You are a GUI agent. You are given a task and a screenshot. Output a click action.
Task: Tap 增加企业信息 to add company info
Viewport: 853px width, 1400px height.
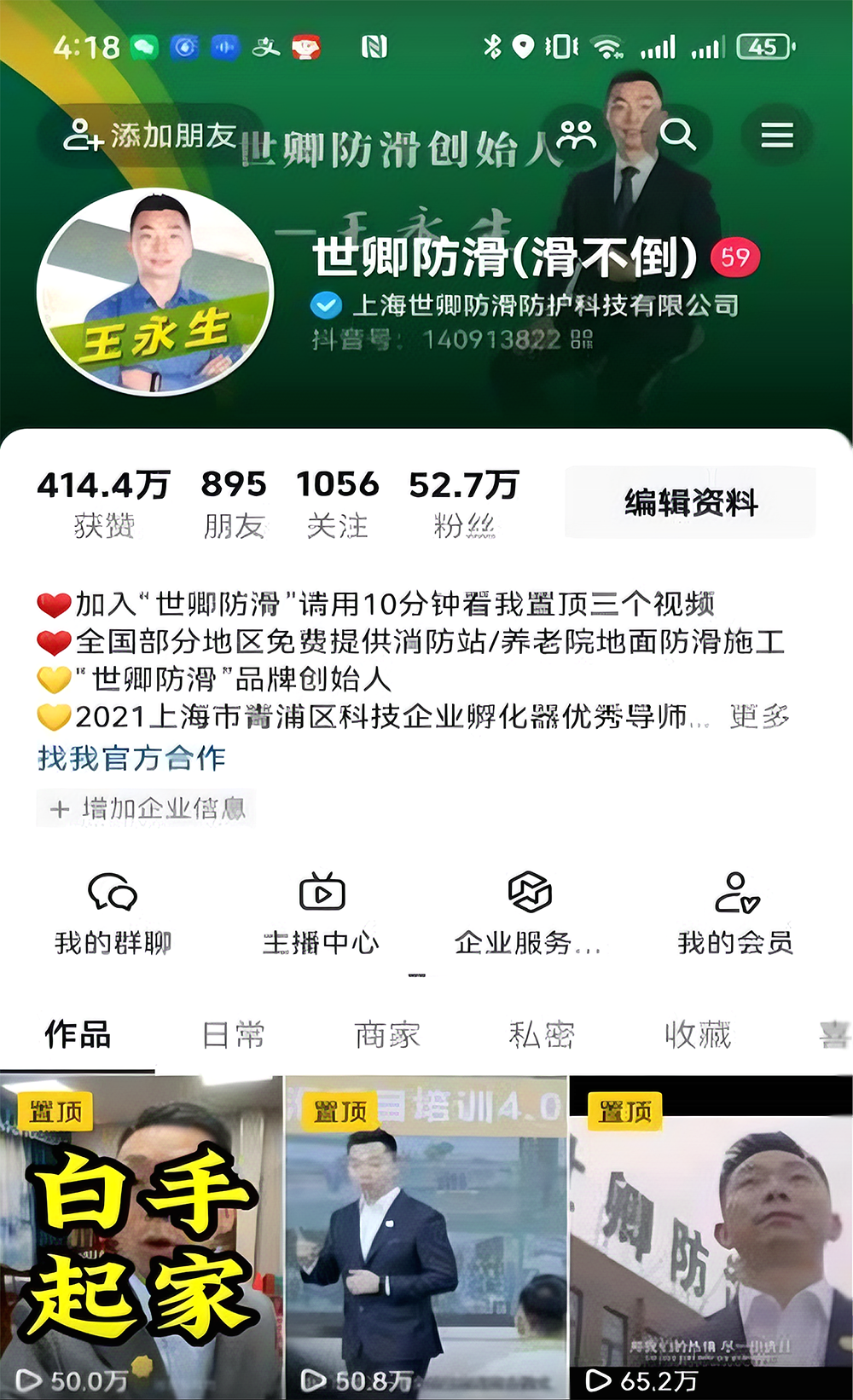coord(147,808)
